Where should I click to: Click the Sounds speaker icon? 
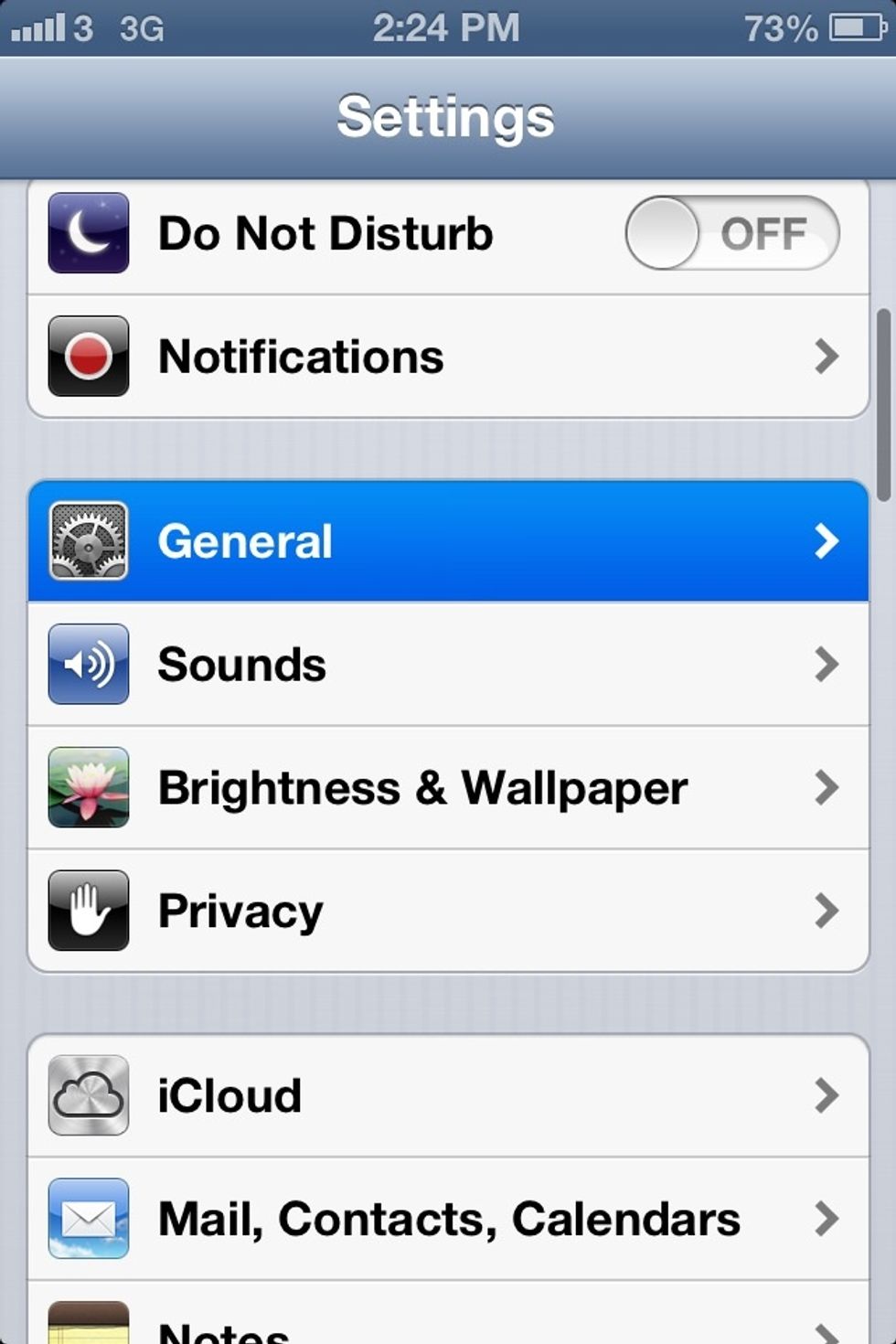point(88,665)
